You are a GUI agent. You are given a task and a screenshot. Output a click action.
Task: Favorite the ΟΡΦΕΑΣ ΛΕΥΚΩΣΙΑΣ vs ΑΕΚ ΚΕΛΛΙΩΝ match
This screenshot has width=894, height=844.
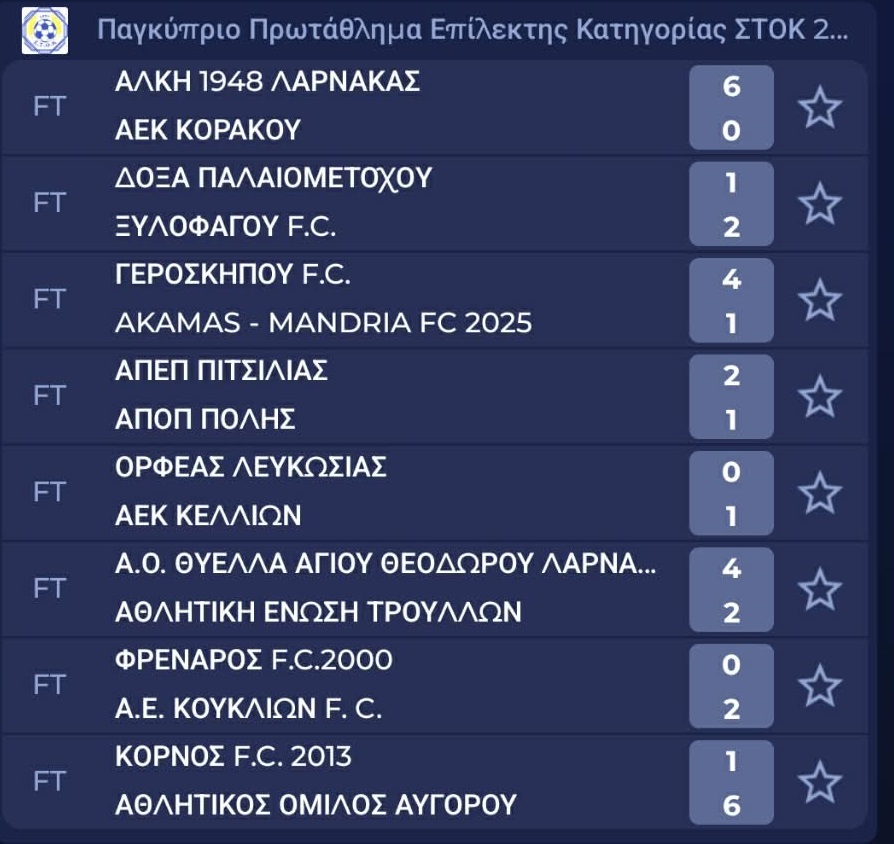tap(819, 492)
